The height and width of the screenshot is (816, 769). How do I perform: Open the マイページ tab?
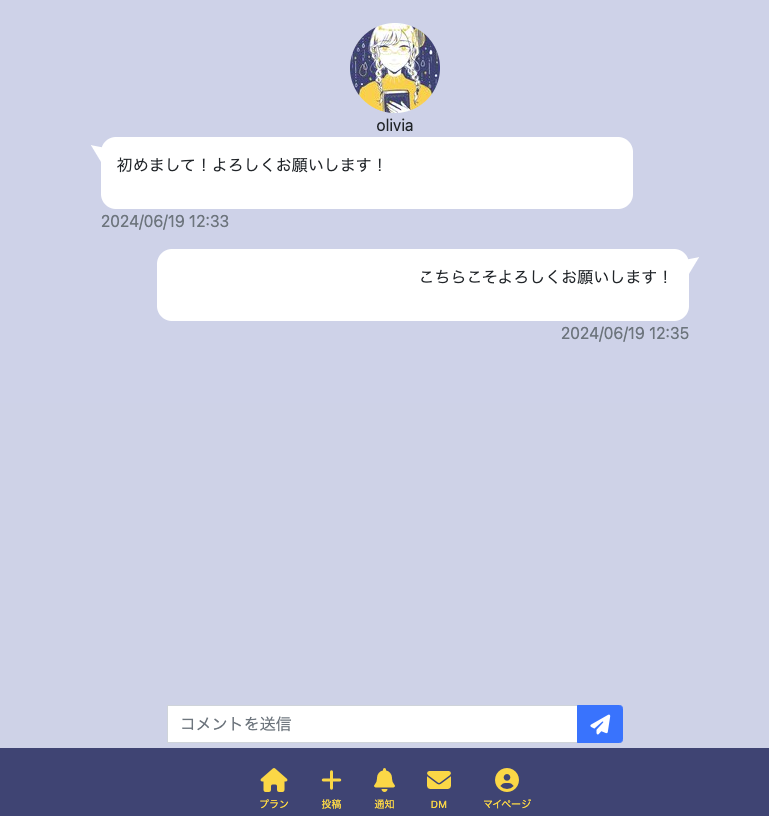point(507,787)
